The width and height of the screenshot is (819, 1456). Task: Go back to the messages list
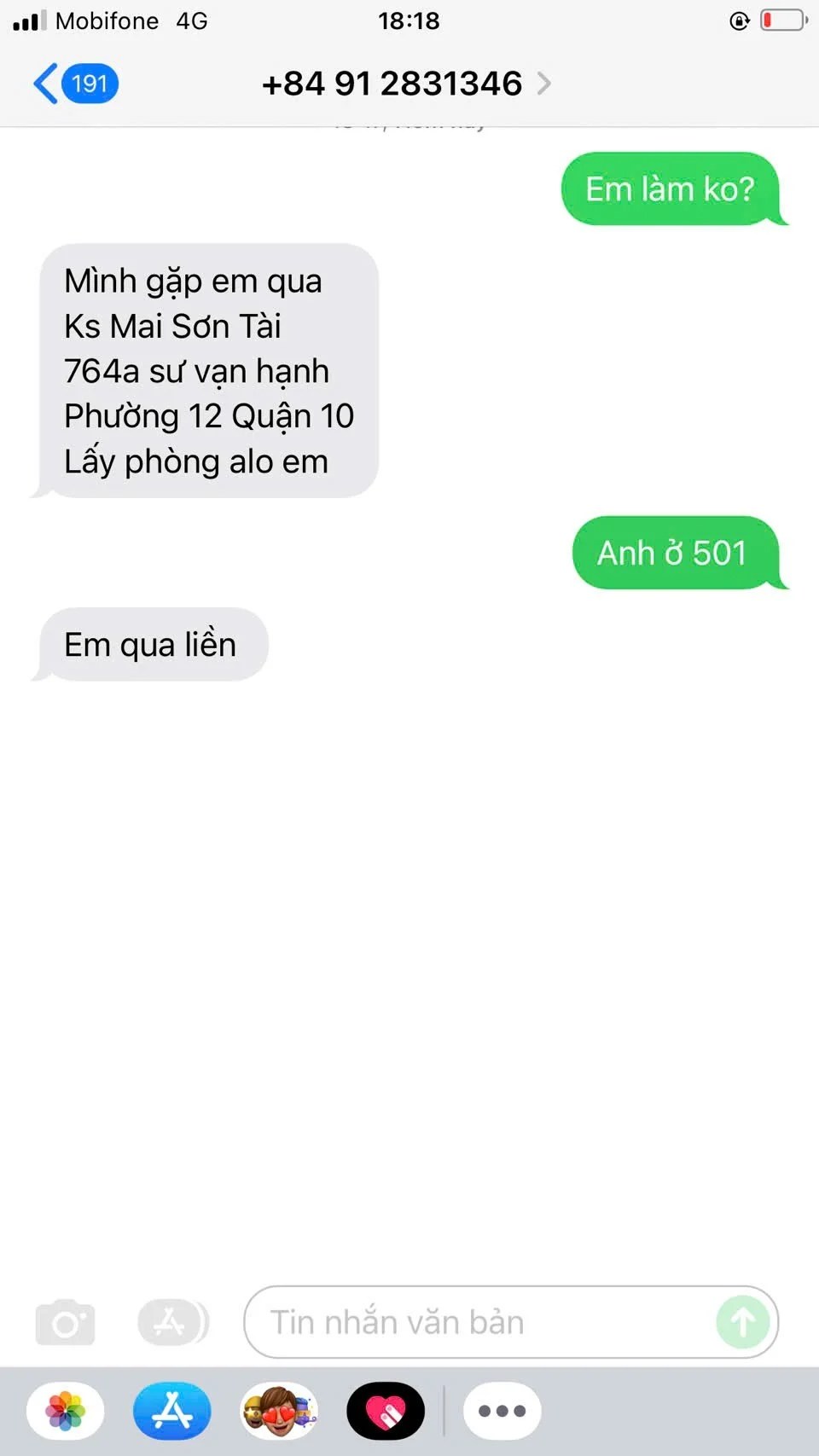tap(74, 84)
